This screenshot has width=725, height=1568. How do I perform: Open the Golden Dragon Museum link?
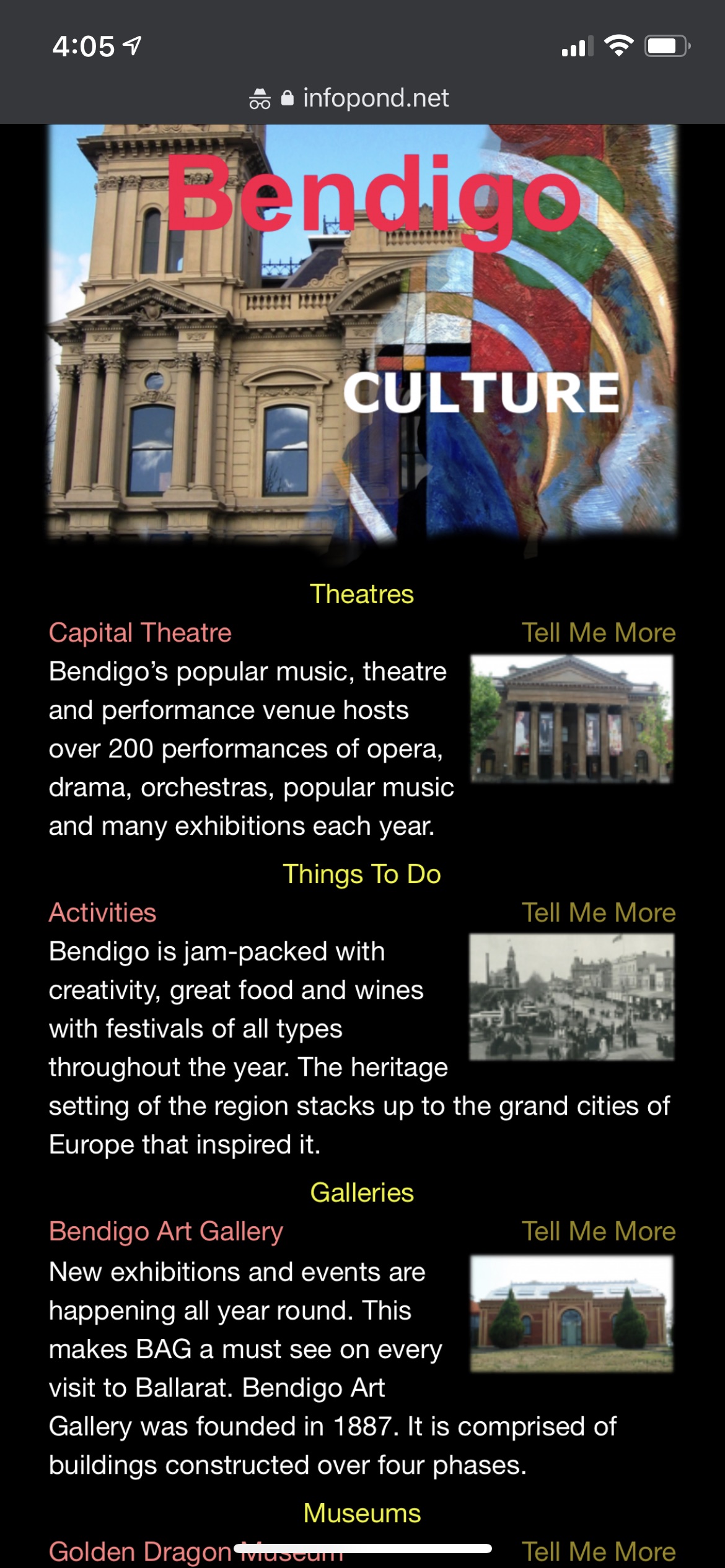pyautogui.click(x=196, y=1552)
